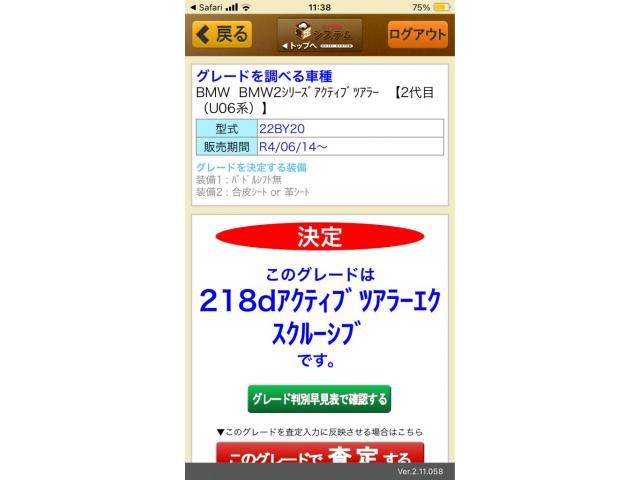
Task: Return to Safari via status bar link
Action: click(x=208, y=7)
